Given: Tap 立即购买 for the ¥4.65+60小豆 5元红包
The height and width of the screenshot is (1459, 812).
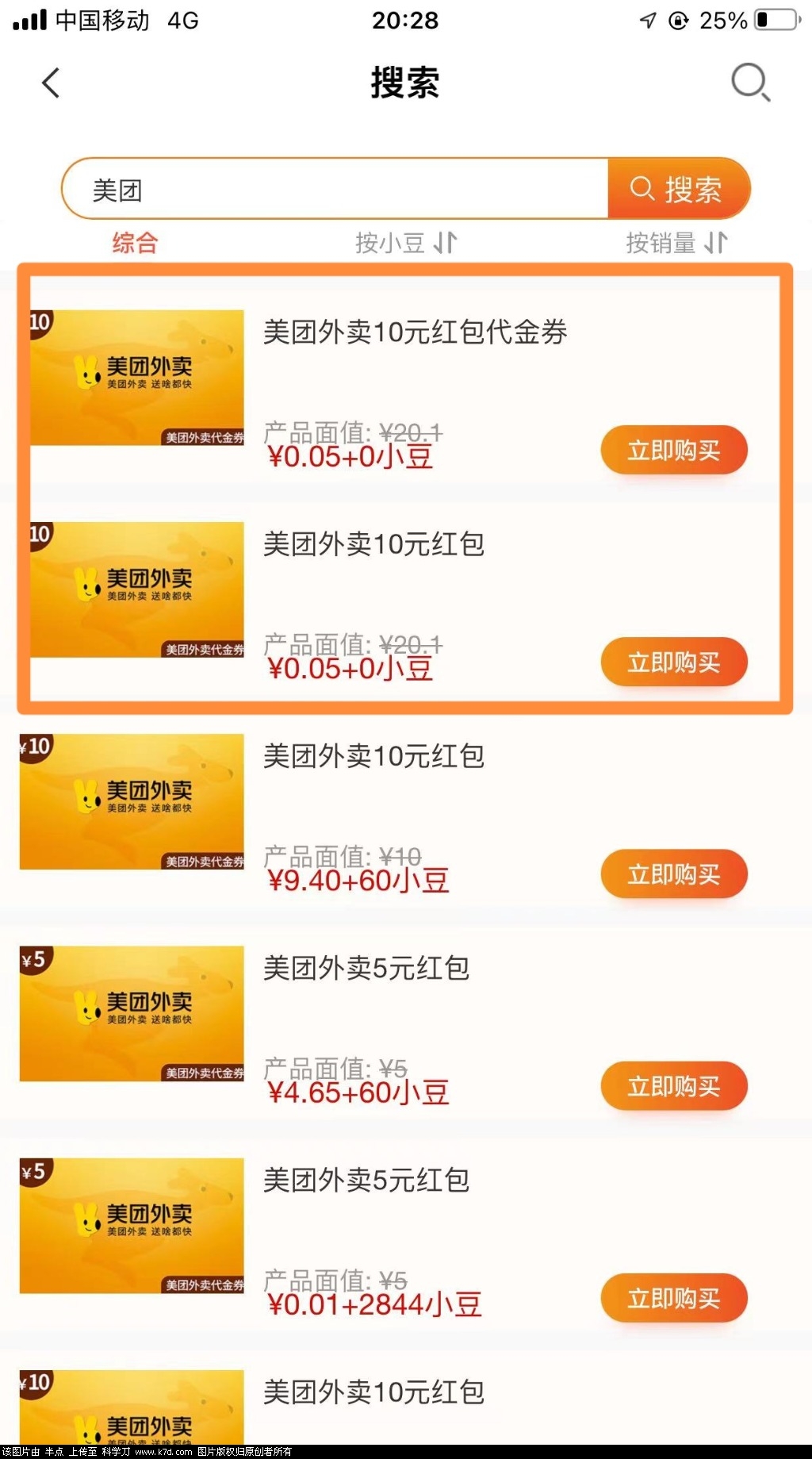Looking at the screenshot, I should [674, 1086].
